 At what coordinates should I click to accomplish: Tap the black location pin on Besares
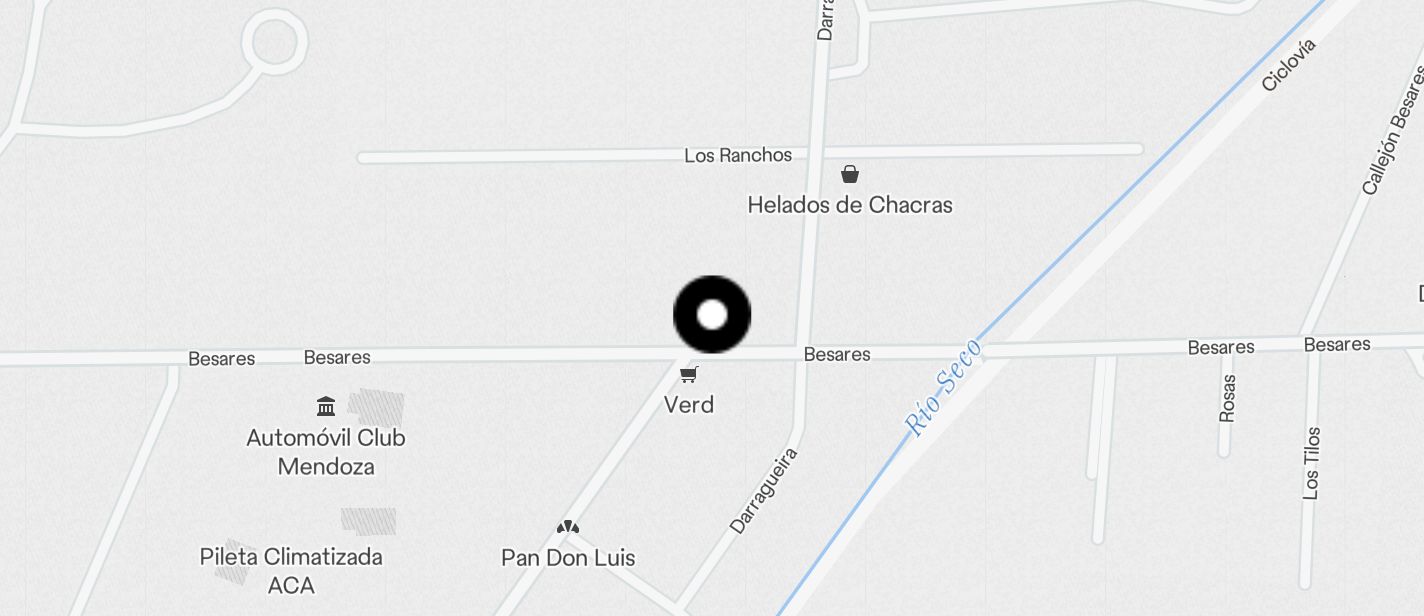[712, 315]
